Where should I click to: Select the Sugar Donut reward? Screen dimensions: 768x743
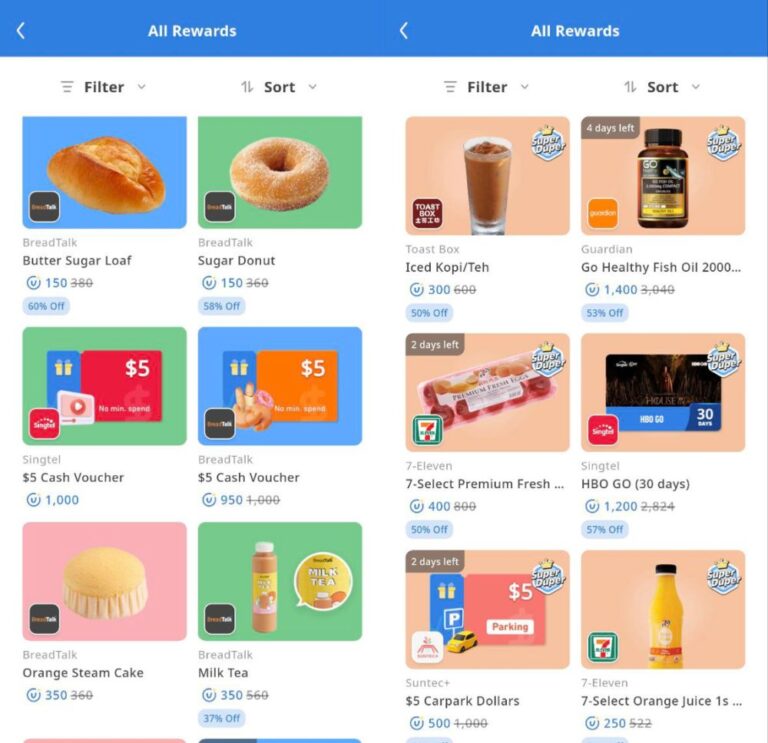click(280, 173)
